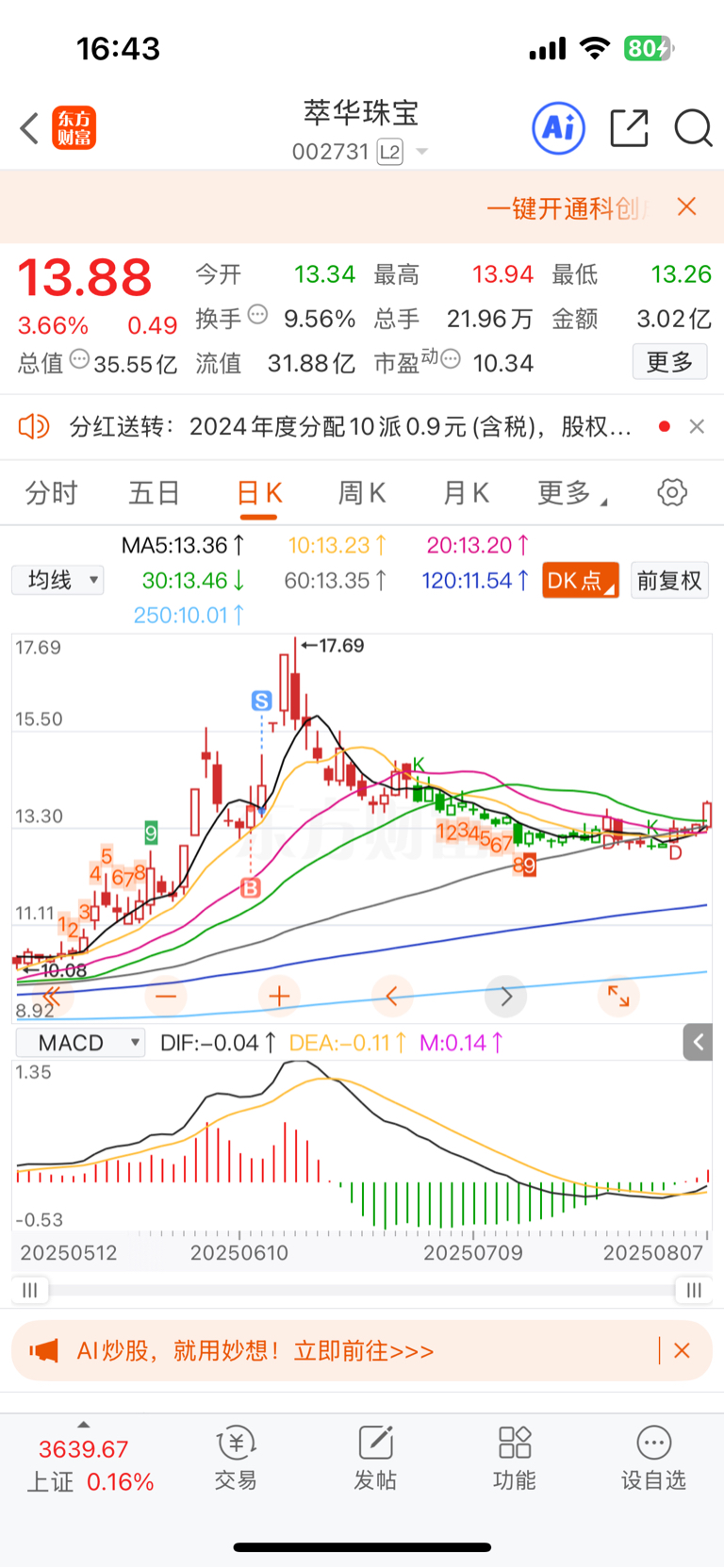
Task: Change the 前复权 adjustment setting
Action: 669,580
